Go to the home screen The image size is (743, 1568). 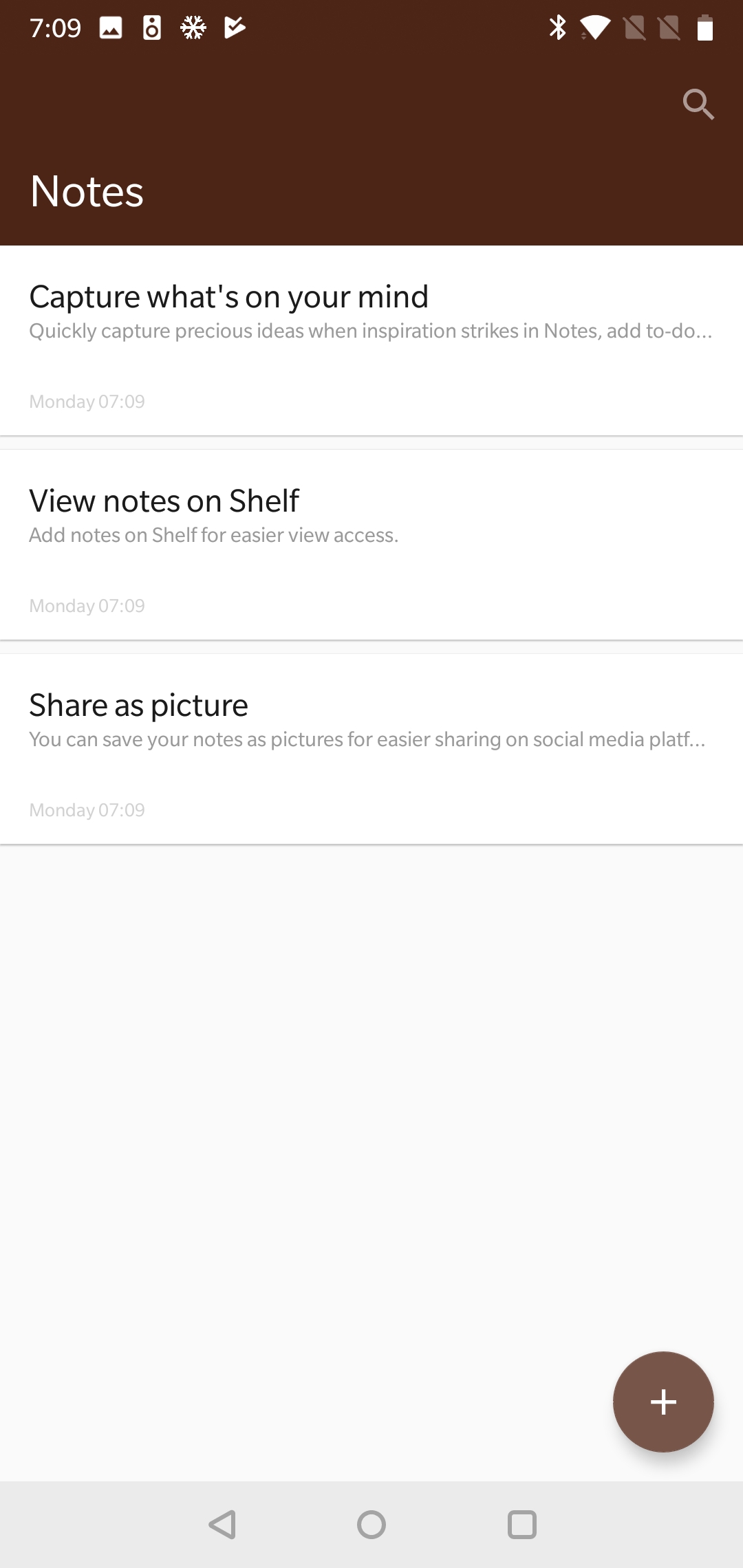371,1525
